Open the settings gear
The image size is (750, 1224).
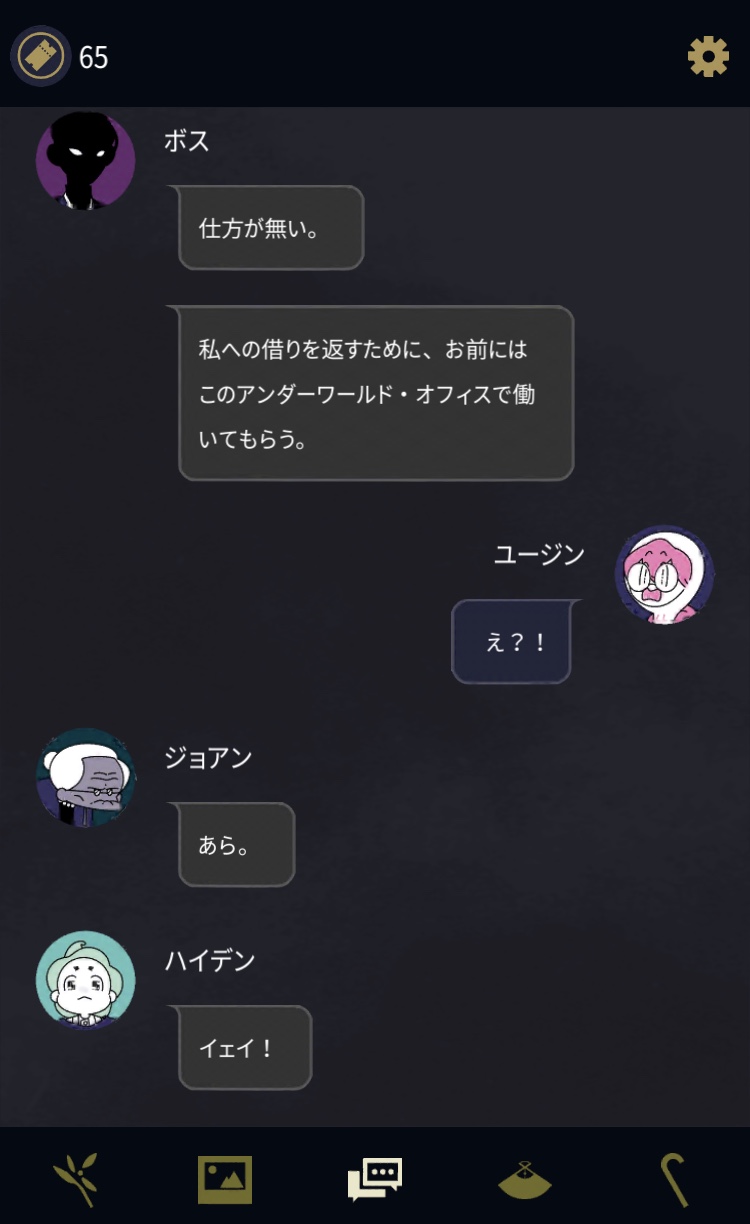[x=708, y=57]
